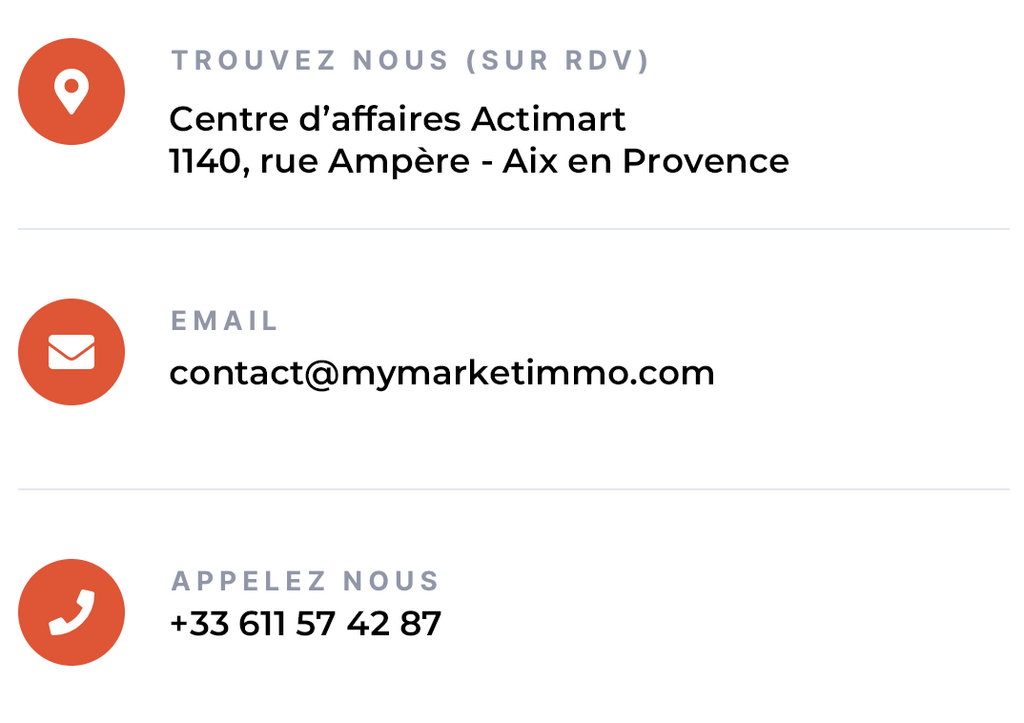The image size is (1024, 723).
Task: Email contact@mymarketimmo.com
Action: coord(441,373)
